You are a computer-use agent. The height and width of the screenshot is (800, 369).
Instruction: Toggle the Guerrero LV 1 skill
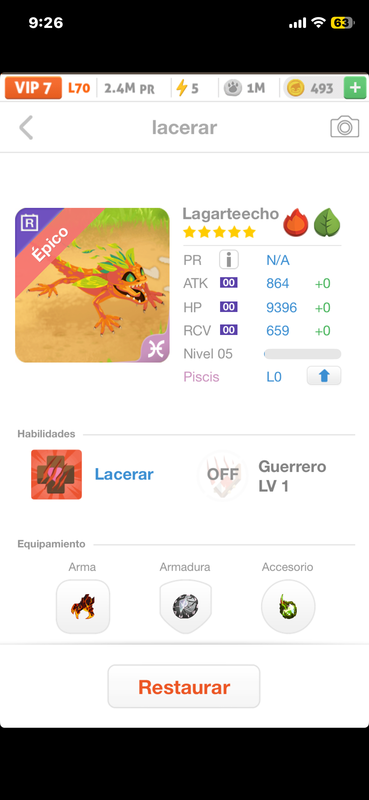(223, 475)
